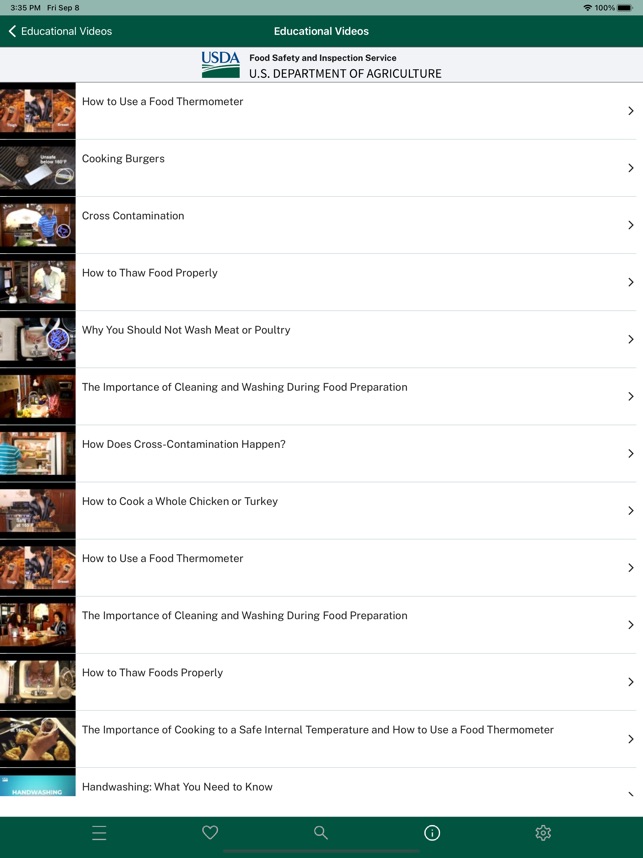This screenshot has height=858, width=643.
Task: Switch to the search tab
Action: point(321,832)
